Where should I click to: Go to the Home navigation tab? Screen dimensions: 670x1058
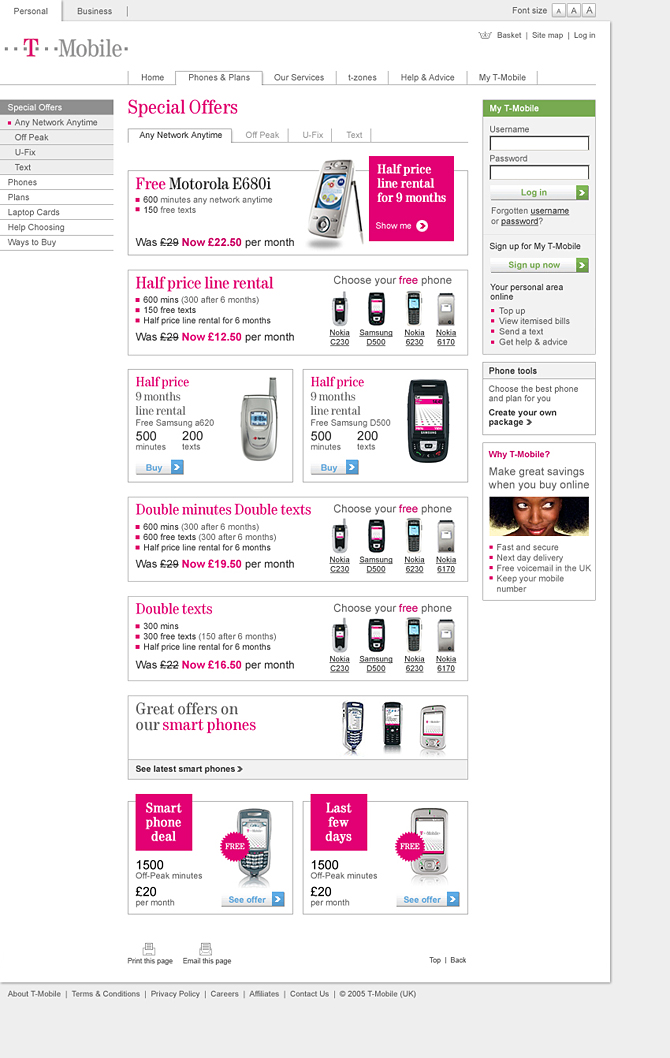click(152, 77)
